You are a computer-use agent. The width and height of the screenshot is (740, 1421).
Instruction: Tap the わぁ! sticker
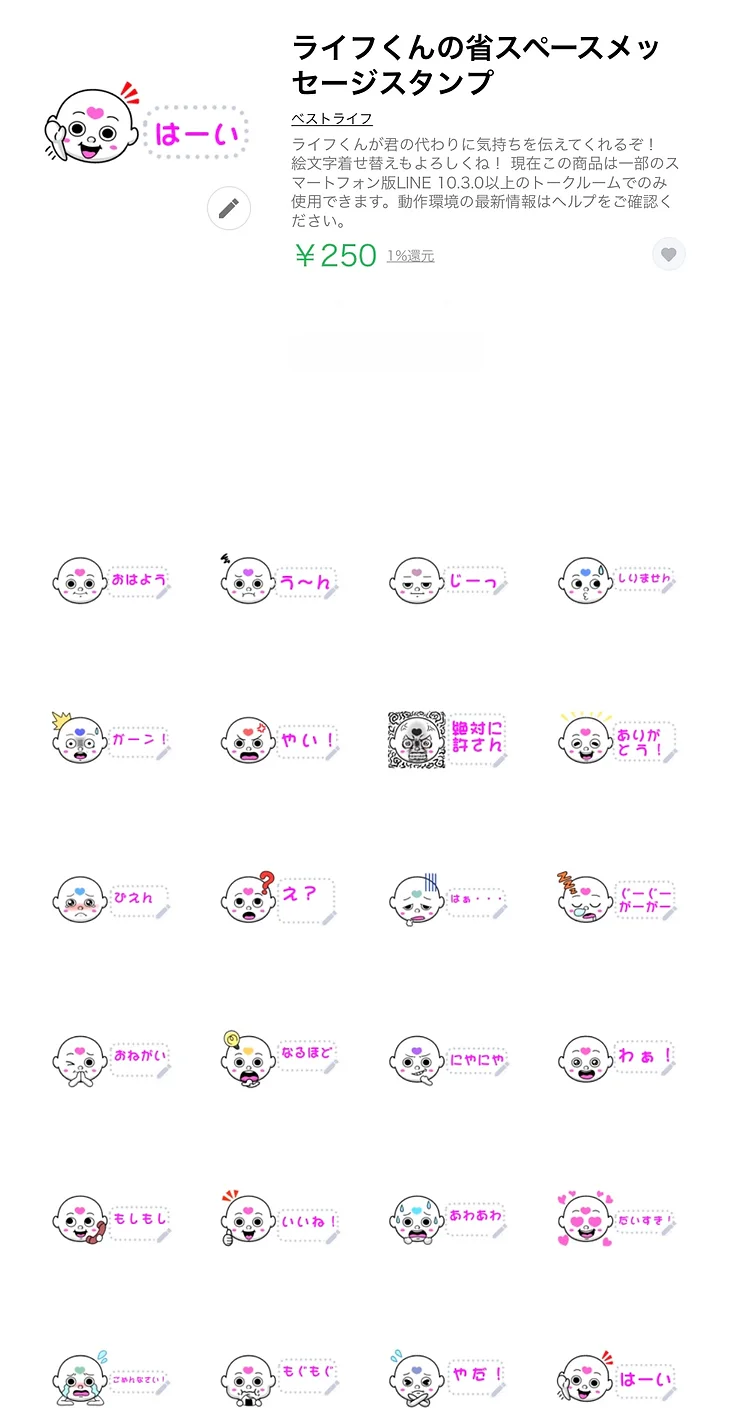click(x=617, y=1057)
